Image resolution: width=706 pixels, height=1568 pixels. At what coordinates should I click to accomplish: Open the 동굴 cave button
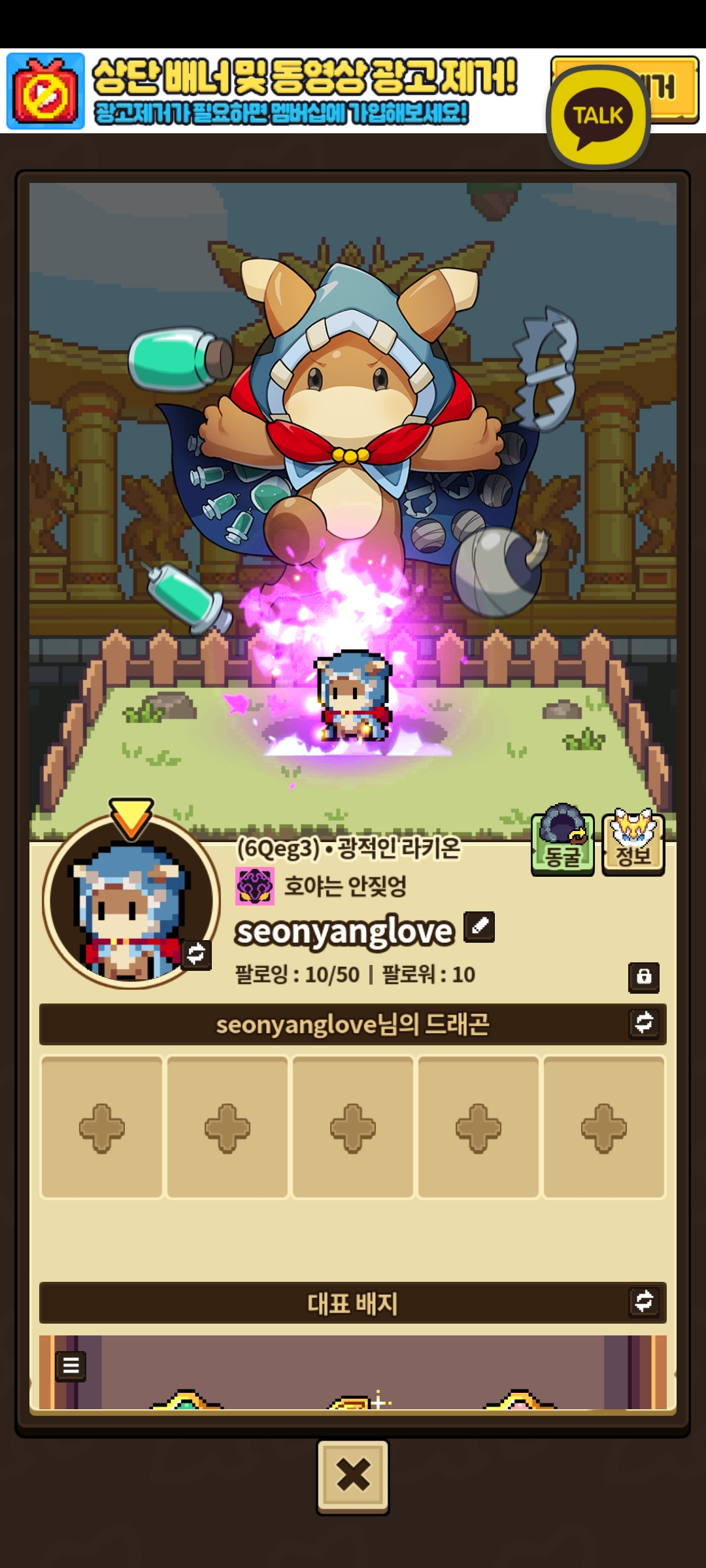tap(562, 843)
